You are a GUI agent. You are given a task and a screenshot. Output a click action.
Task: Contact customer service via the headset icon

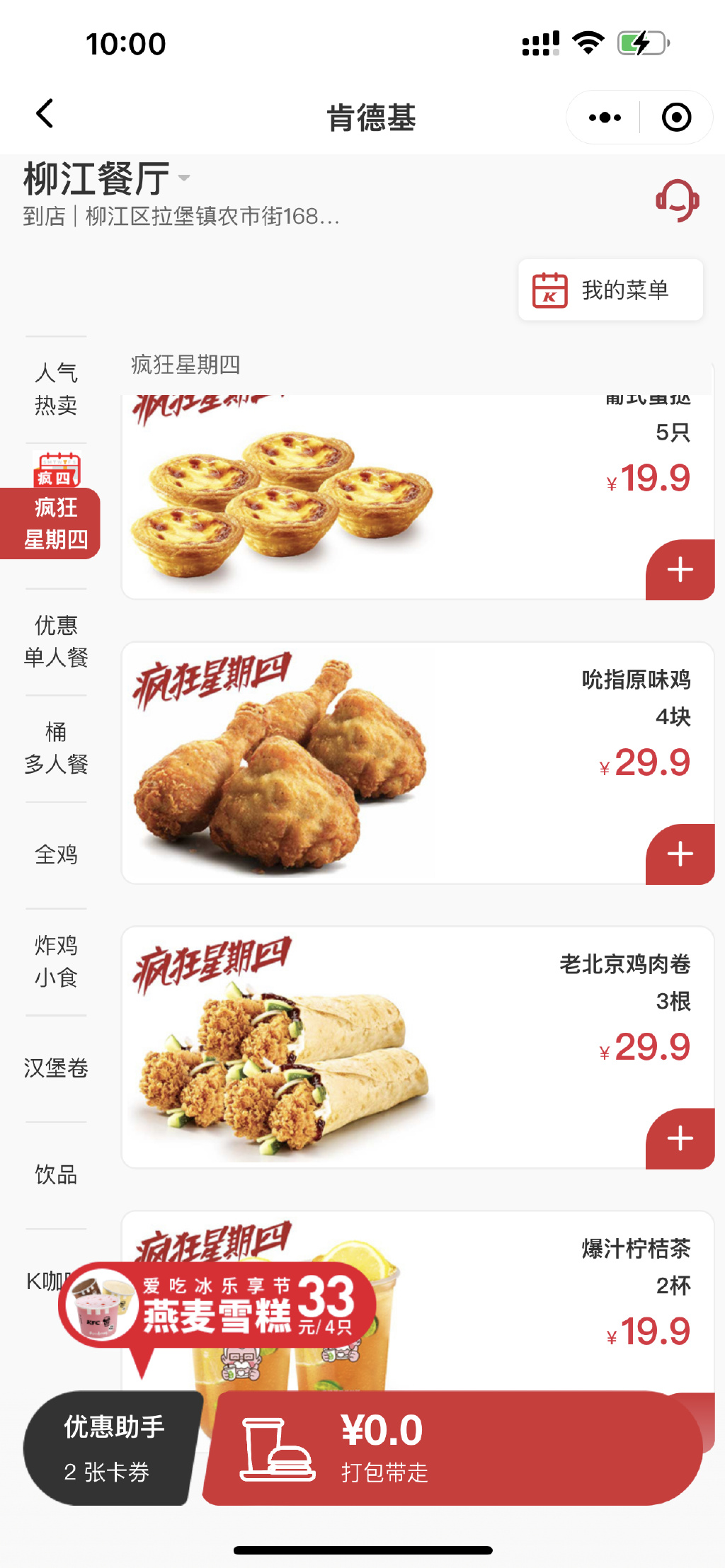(x=677, y=200)
